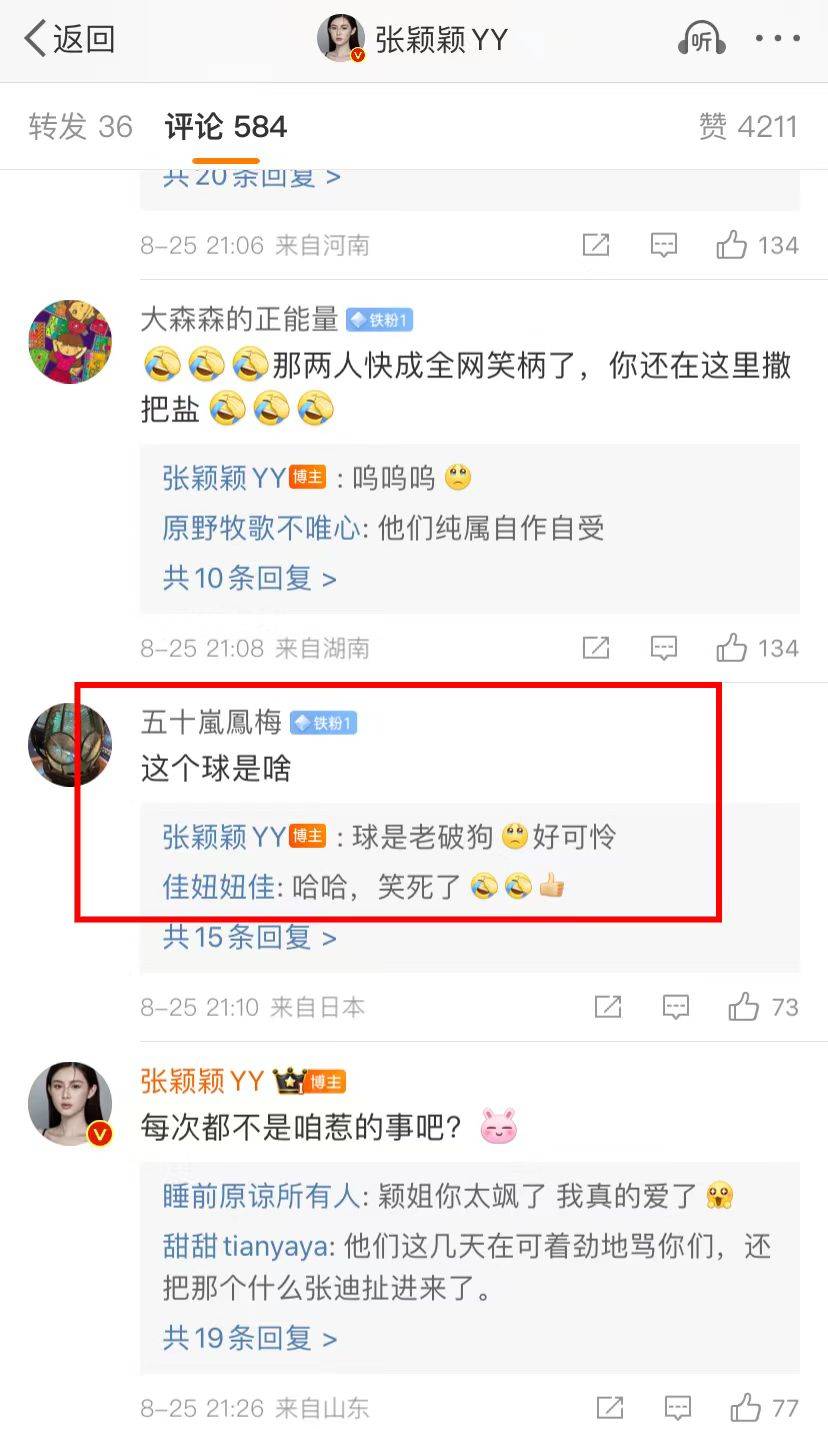Like the 21:26 comment from 山东

point(764,1408)
